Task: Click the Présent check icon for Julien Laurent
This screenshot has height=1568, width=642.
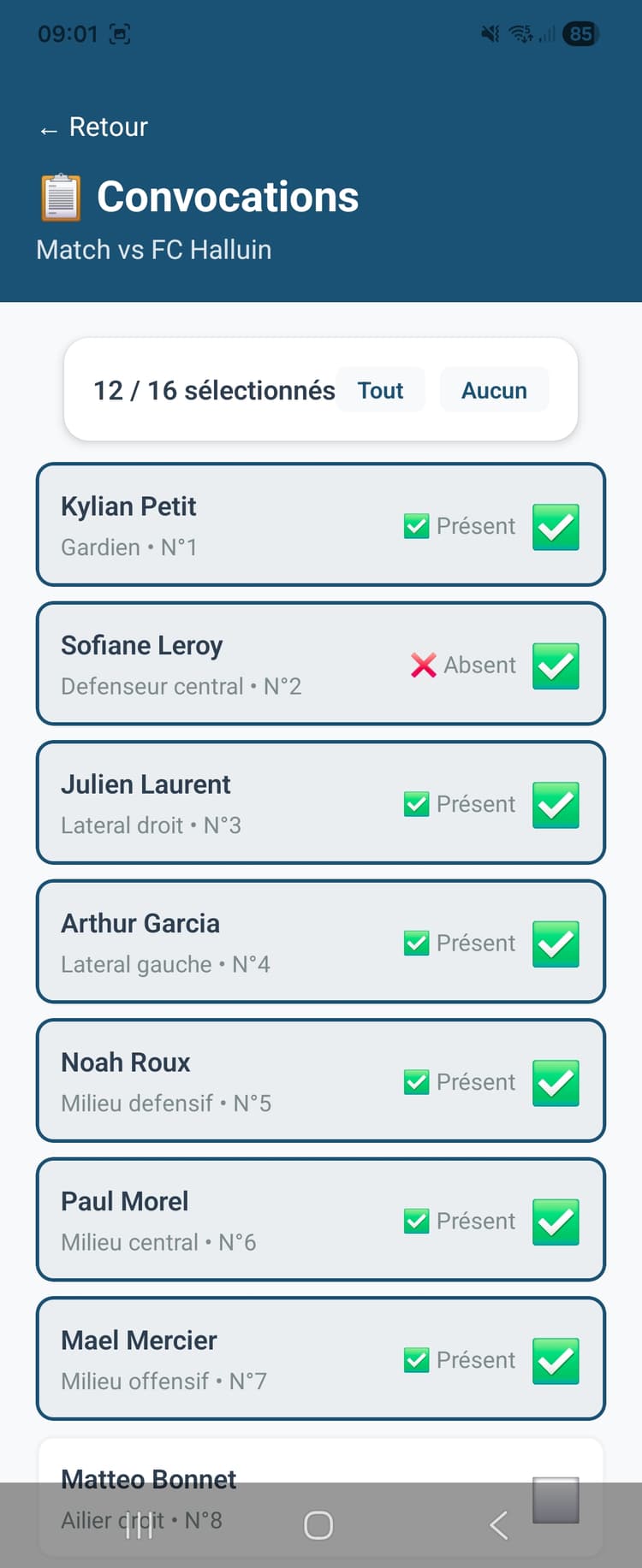Action: point(416,804)
